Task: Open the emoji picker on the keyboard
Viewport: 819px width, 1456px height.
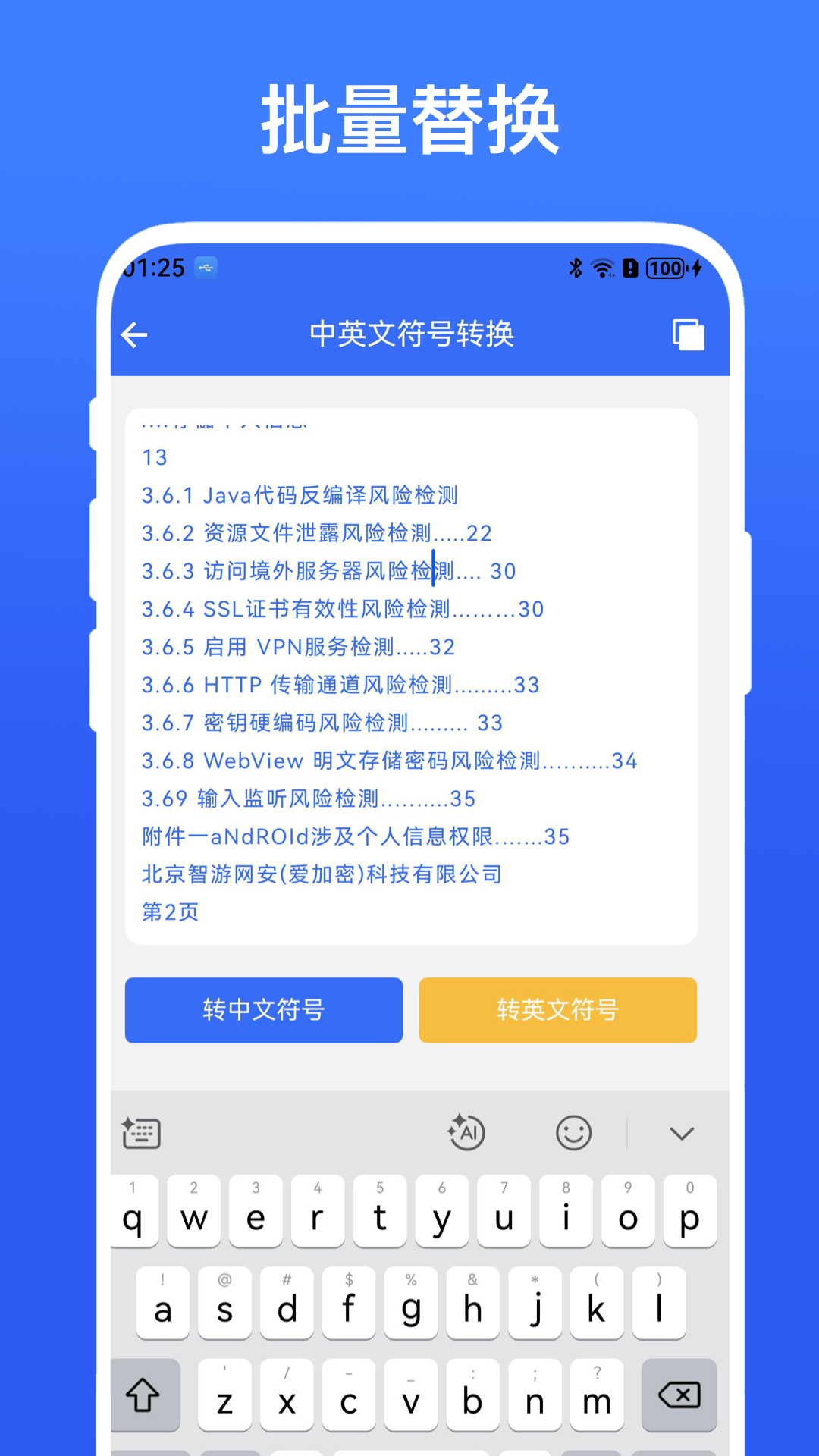Action: (574, 1131)
